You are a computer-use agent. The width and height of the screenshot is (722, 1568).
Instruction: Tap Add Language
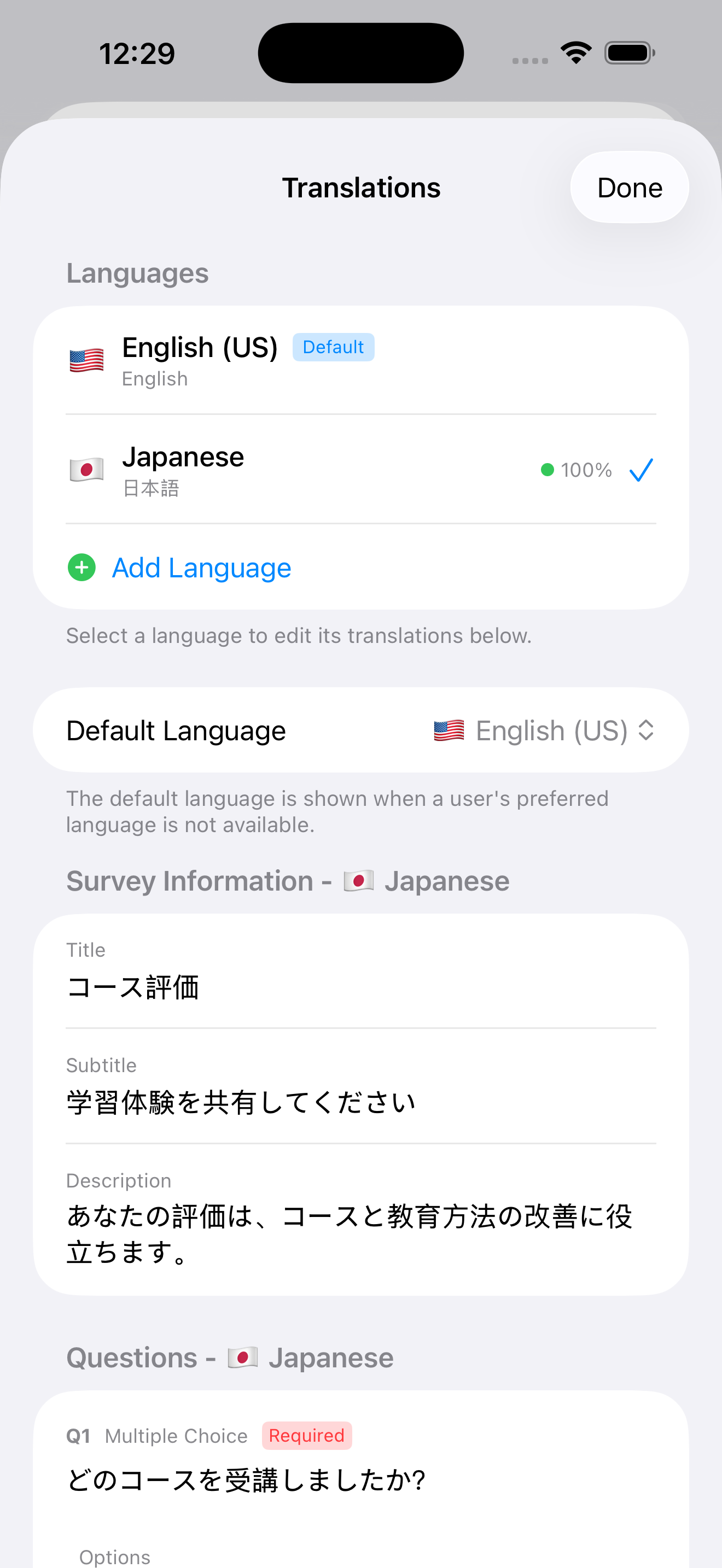(x=201, y=567)
